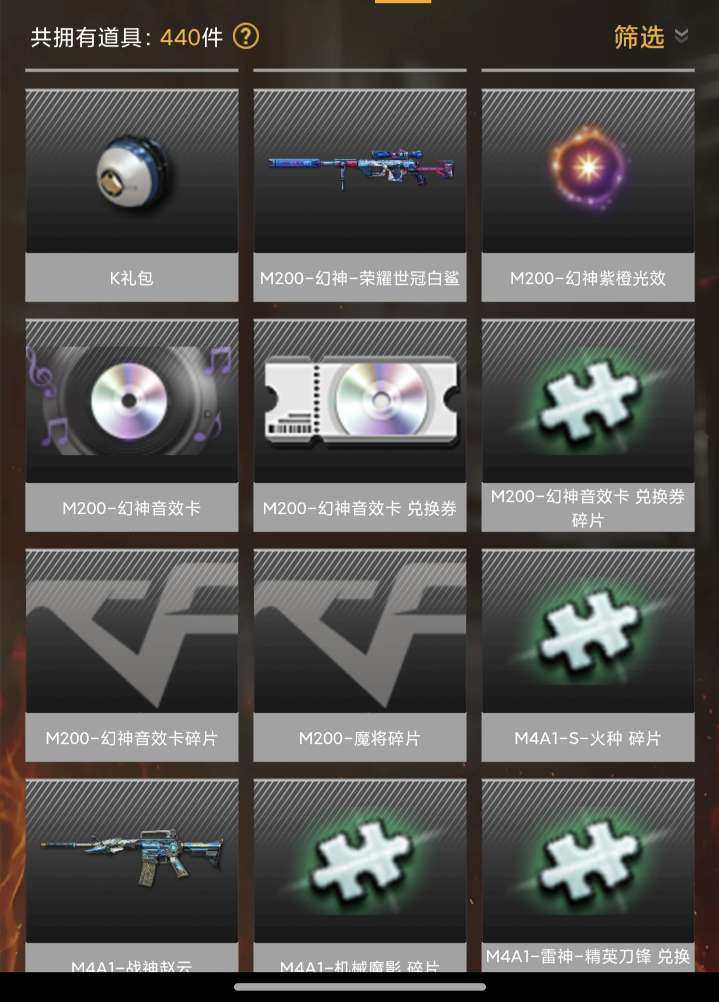
Task: Select M200-幻神-荣耀世冠白鲨 weapon
Action: click(360, 195)
